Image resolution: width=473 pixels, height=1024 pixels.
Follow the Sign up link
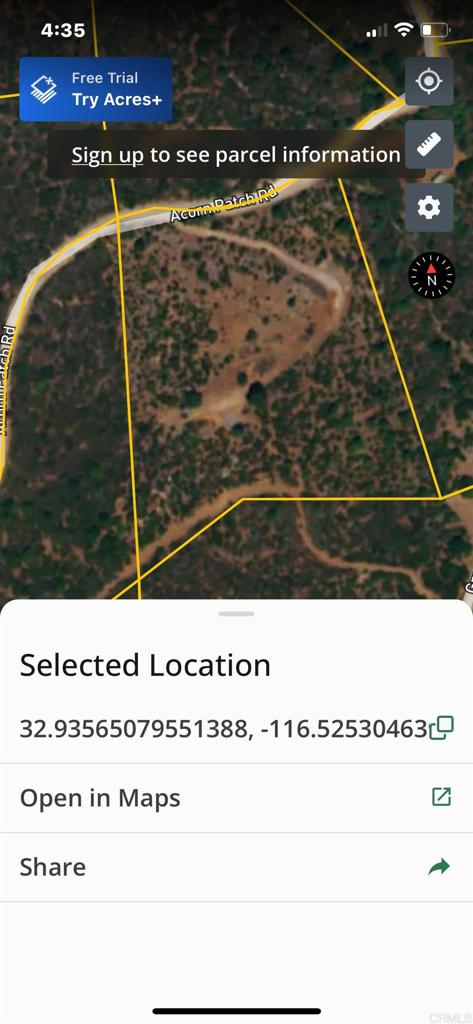point(107,155)
